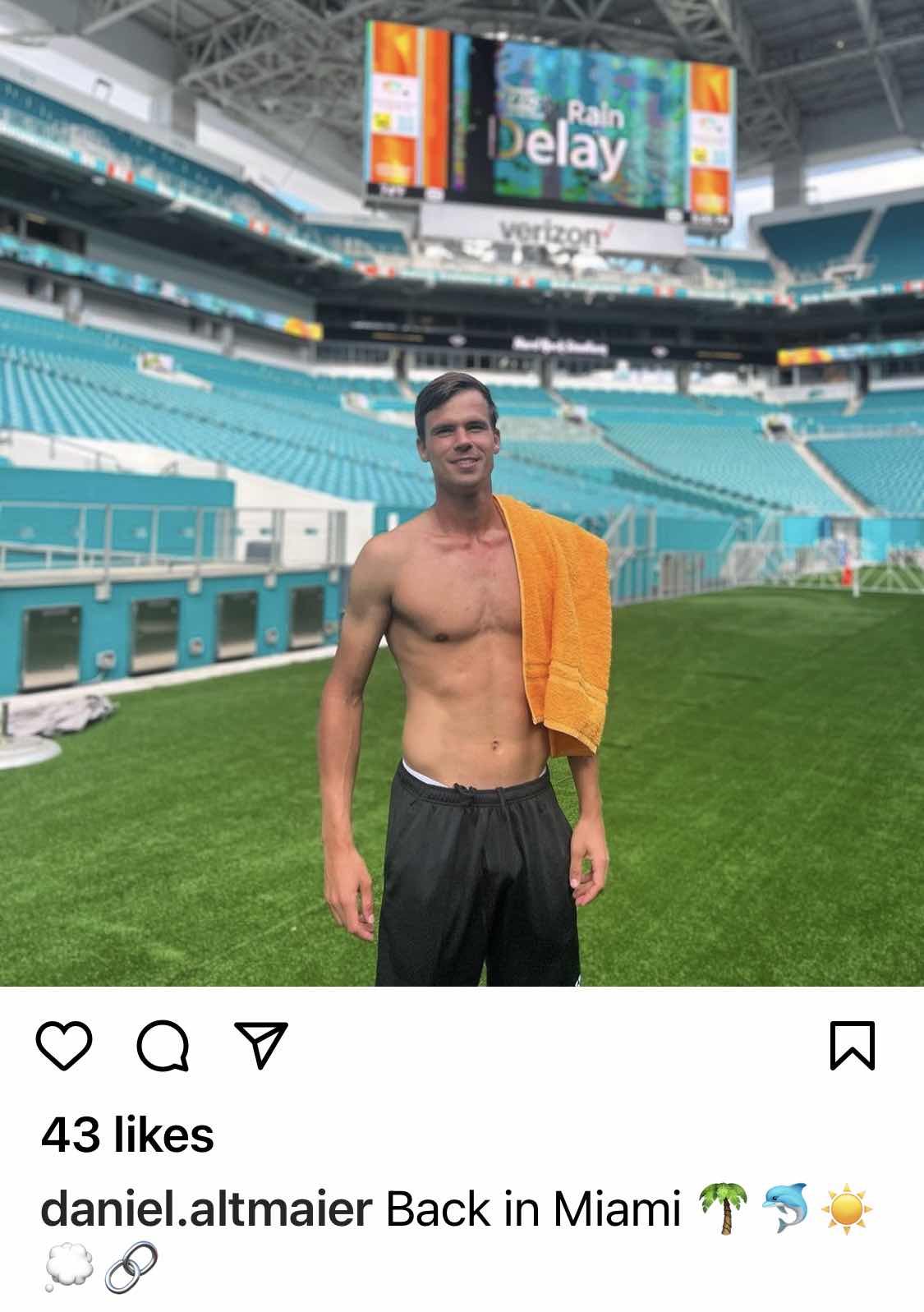View the 43 likes list

point(127,1135)
